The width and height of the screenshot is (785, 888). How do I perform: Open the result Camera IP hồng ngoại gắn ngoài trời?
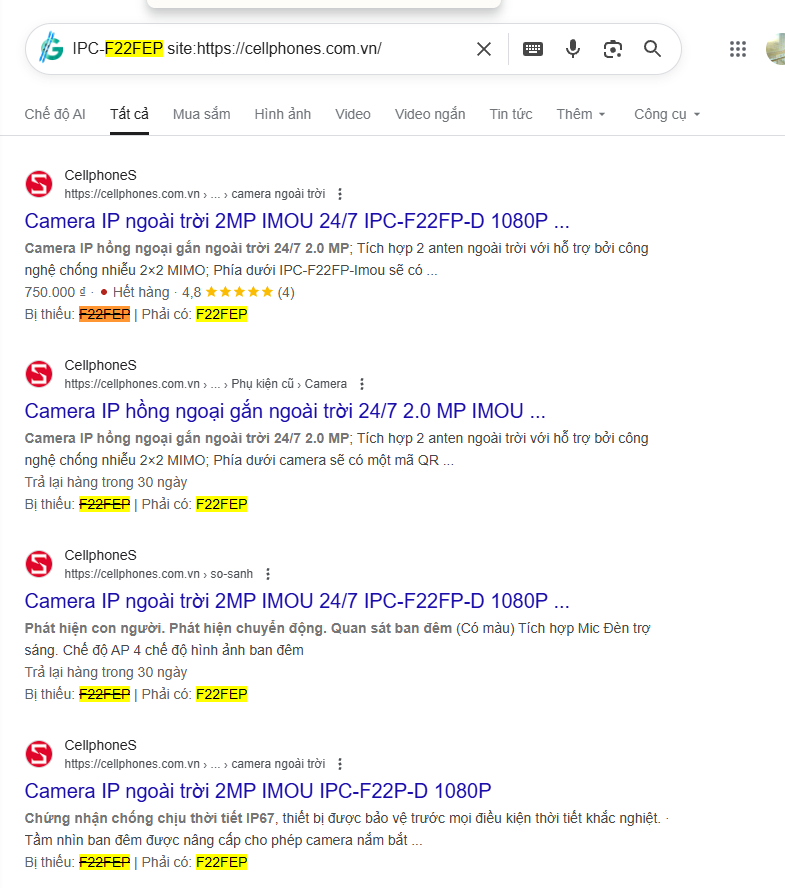coord(285,411)
